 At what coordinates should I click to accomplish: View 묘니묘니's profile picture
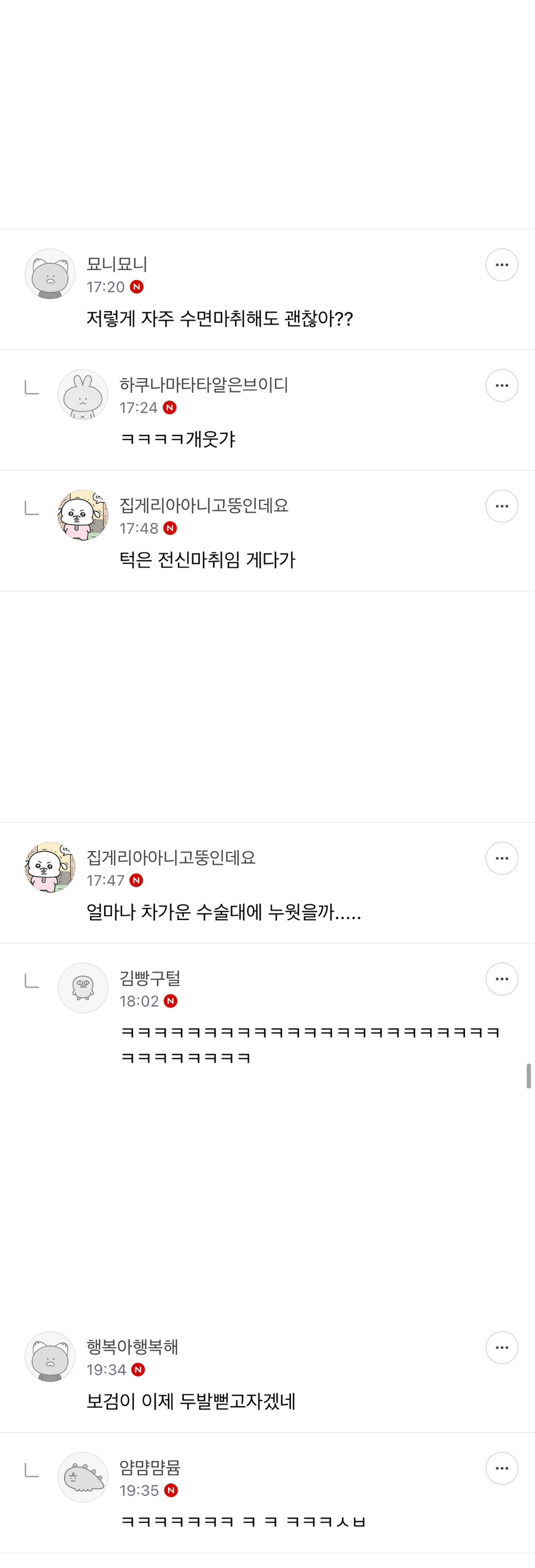(x=50, y=274)
